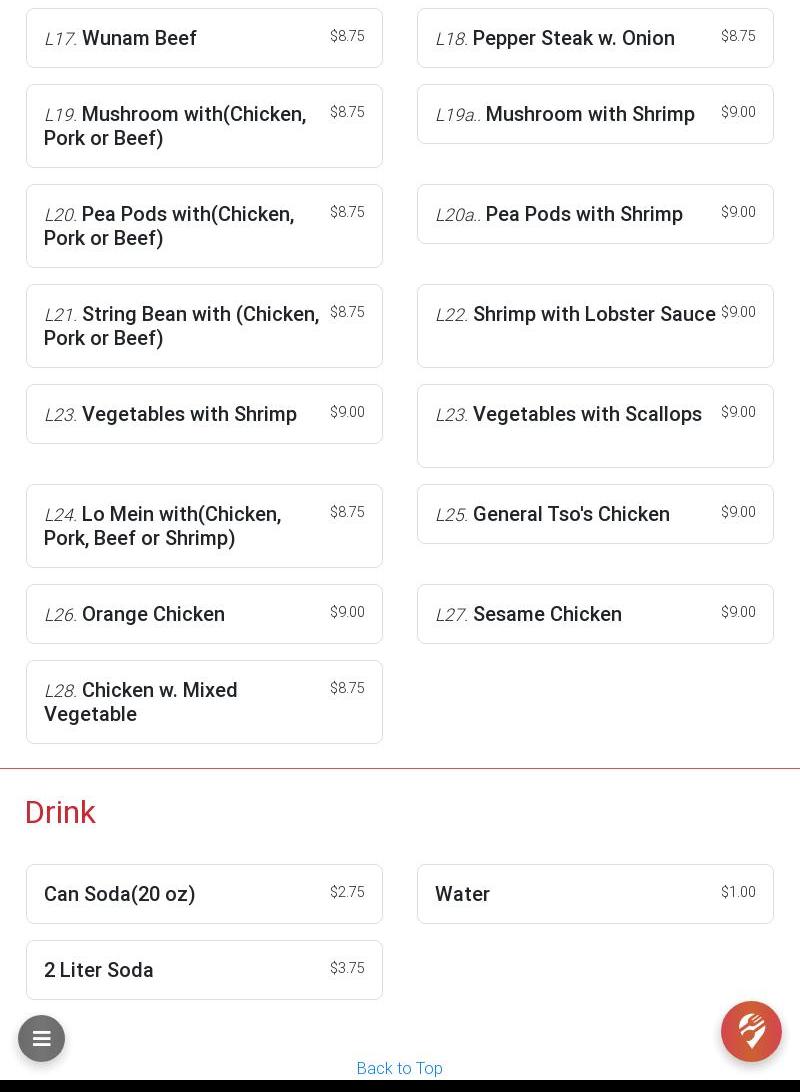Open L27 Sesame Chicken
This screenshot has width=800, height=1092.
(x=595, y=614)
